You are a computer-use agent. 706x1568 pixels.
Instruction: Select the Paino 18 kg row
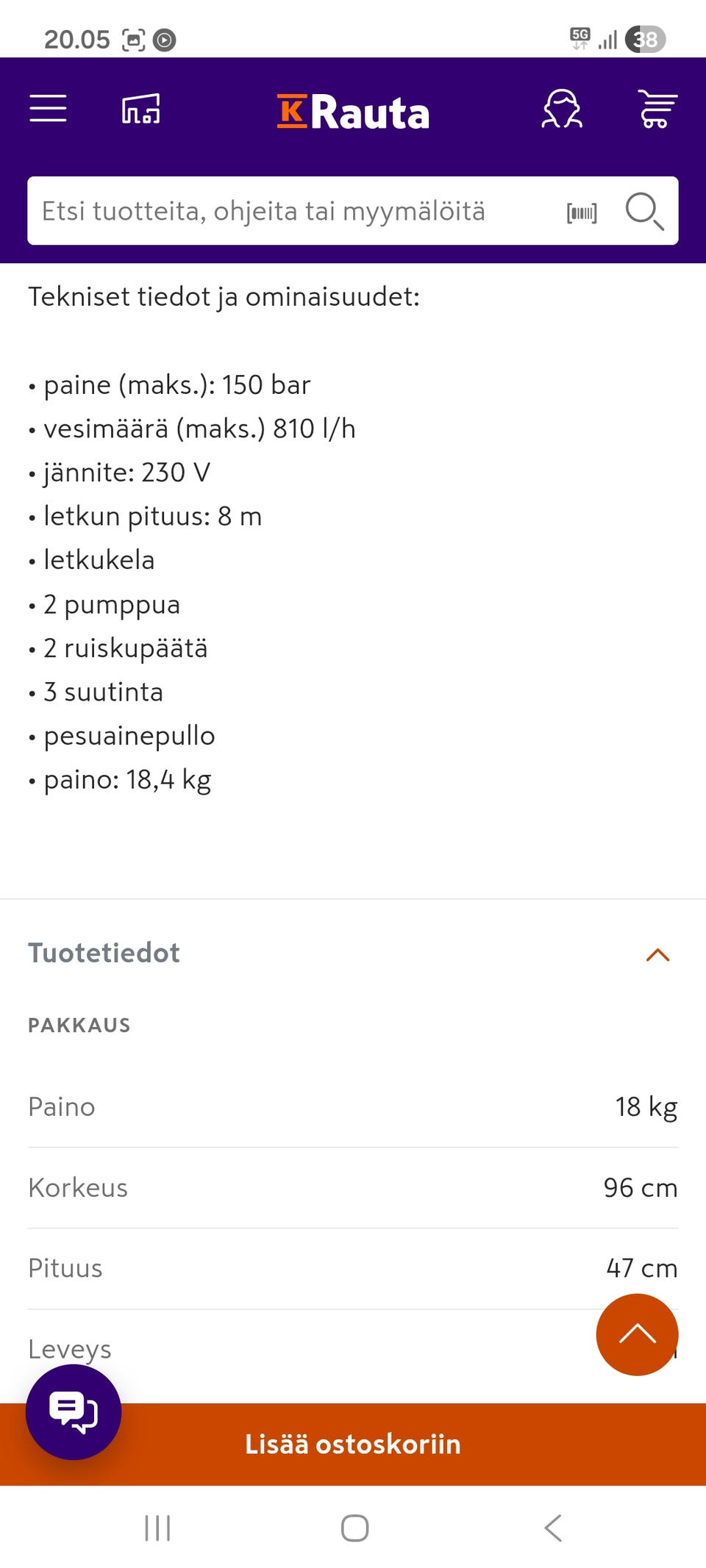click(353, 1106)
